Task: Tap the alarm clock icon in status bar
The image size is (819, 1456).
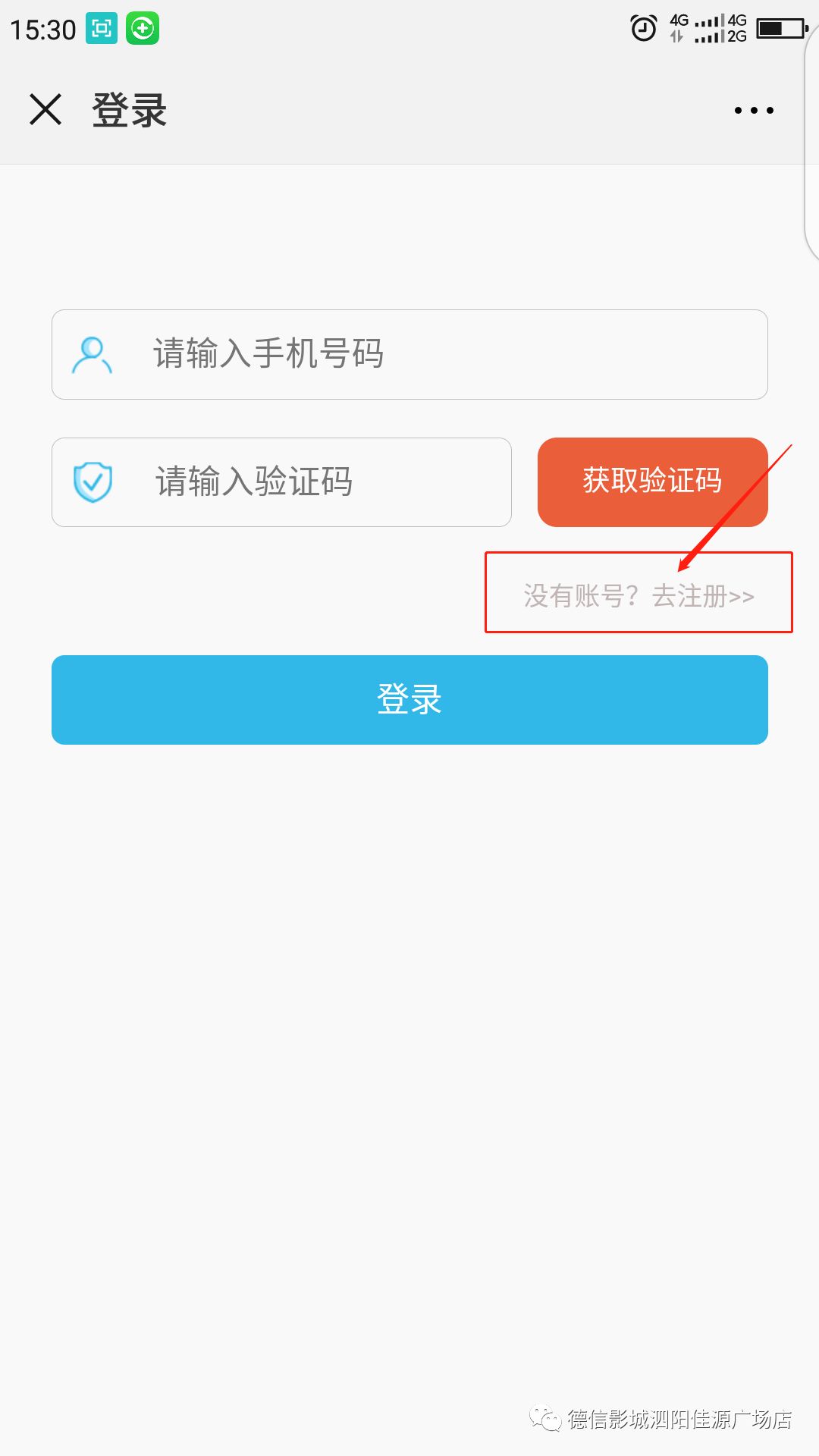Action: [x=643, y=29]
